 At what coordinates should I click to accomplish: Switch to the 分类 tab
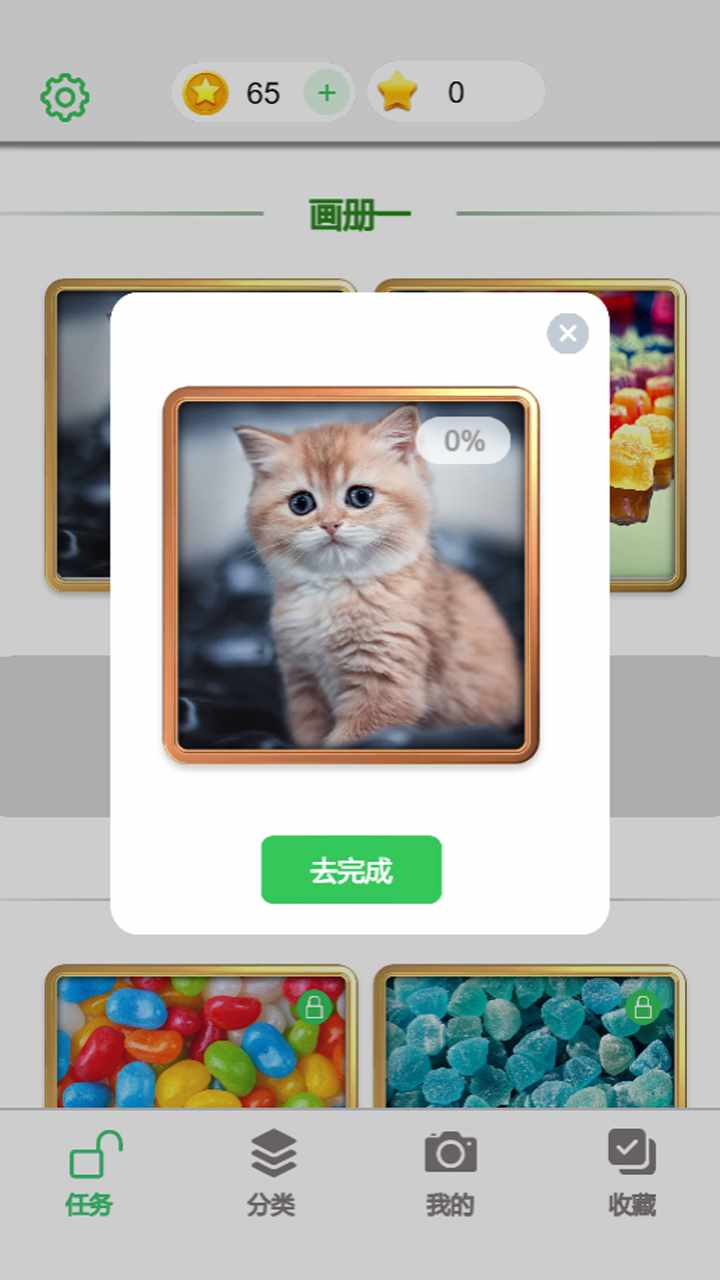271,1174
